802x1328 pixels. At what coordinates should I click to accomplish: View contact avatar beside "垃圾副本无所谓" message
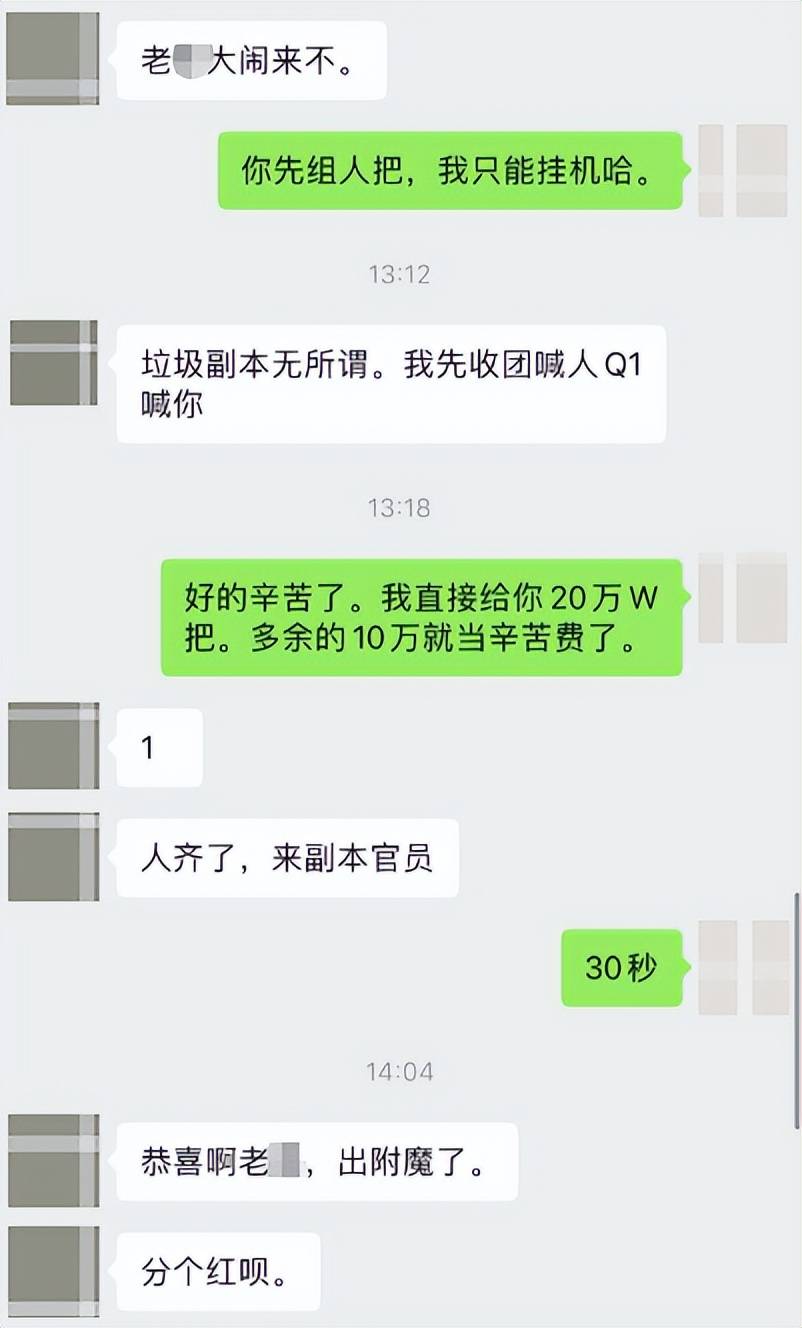pos(53,362)
